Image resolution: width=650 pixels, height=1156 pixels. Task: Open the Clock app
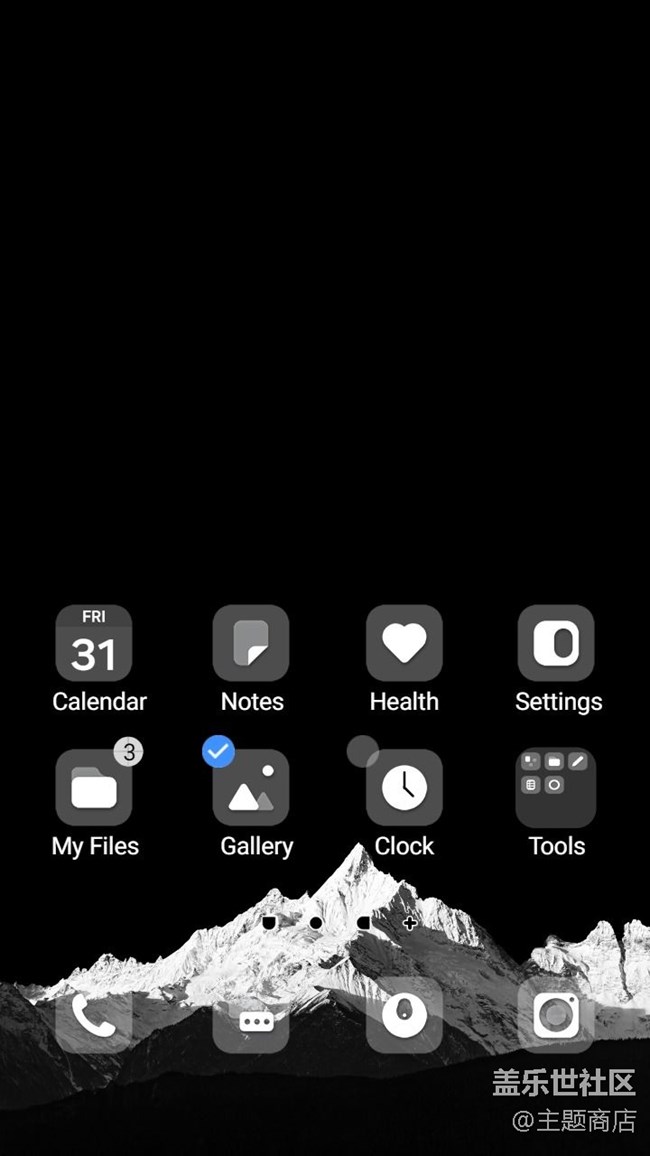pos(406,788)
